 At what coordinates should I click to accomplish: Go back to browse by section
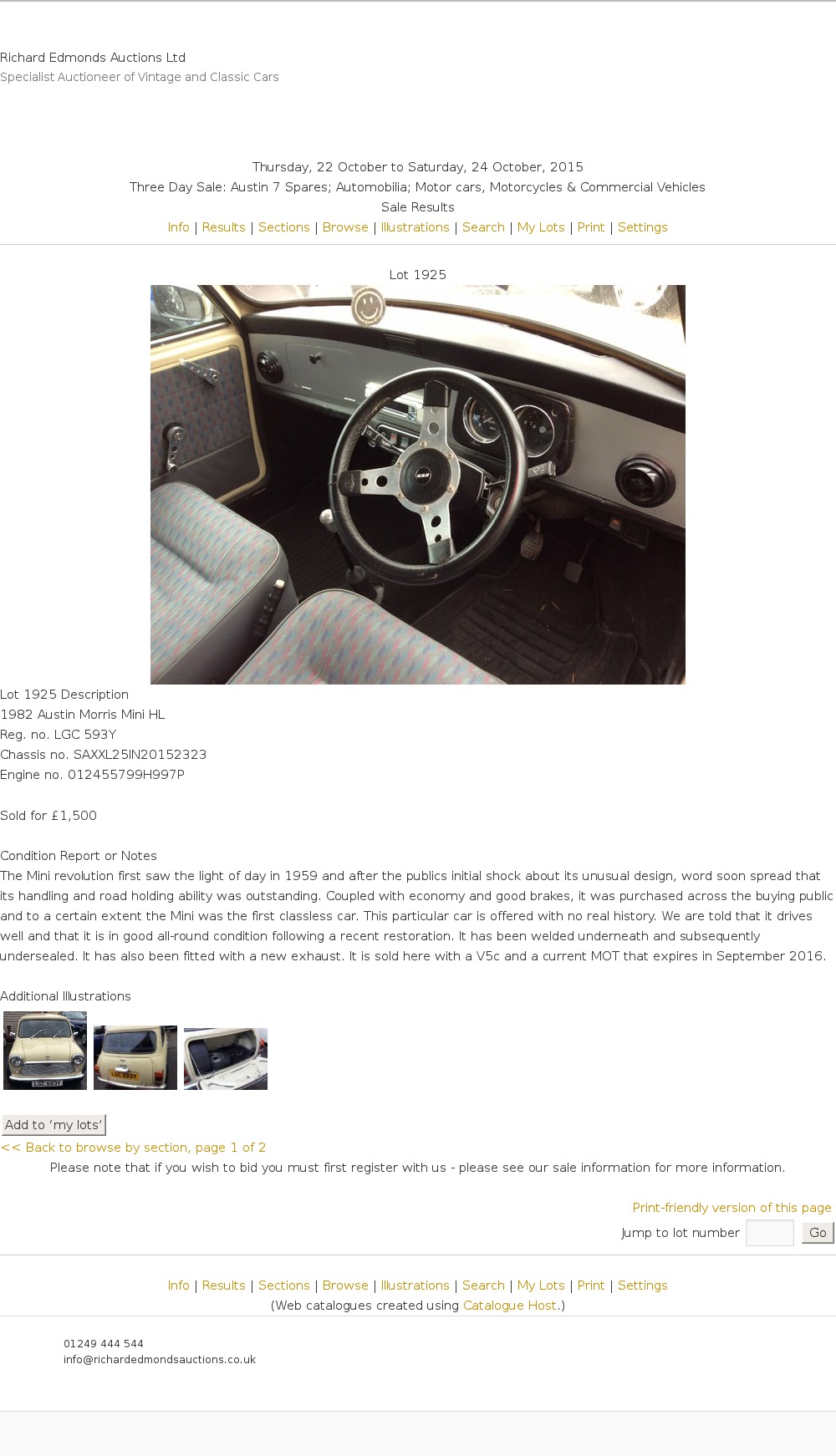tap(134, 1148)
